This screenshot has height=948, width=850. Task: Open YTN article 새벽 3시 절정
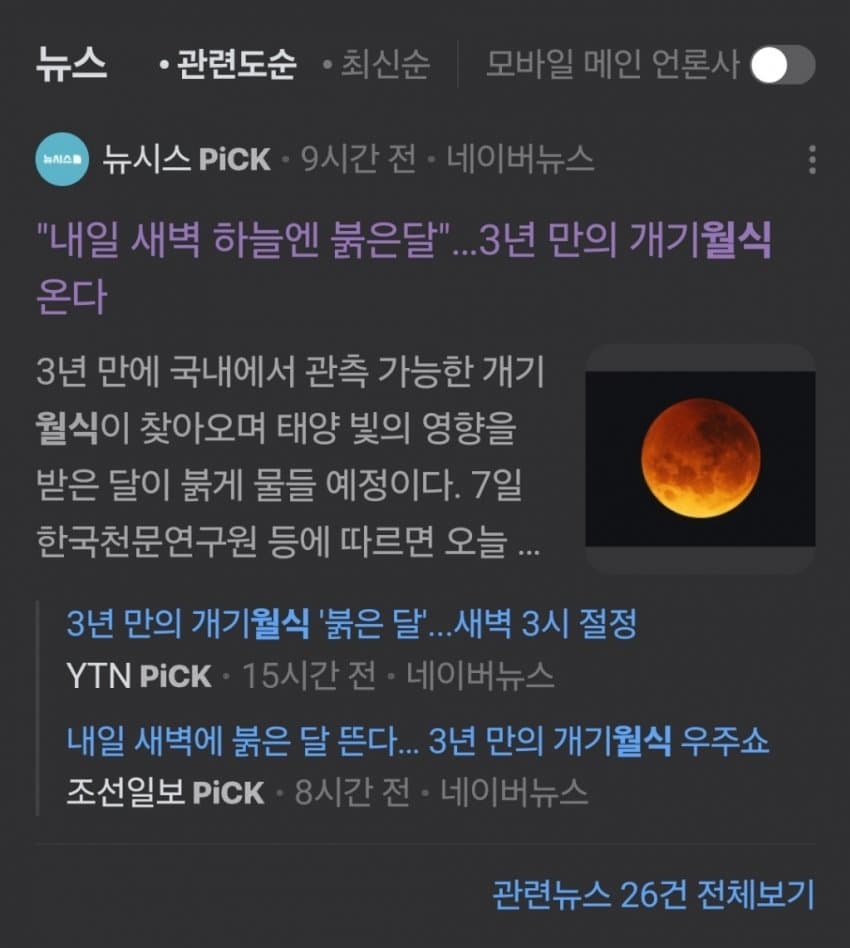[351, 625]
